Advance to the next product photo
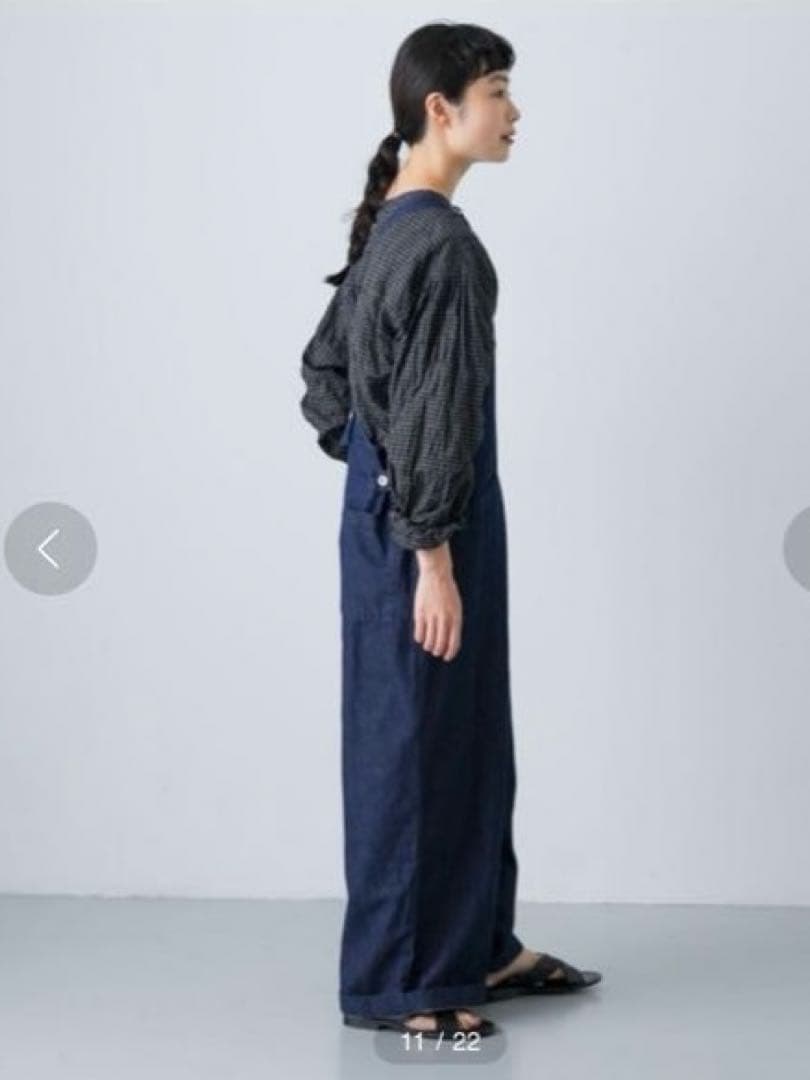810x1080 pixels. click(799, 549)
